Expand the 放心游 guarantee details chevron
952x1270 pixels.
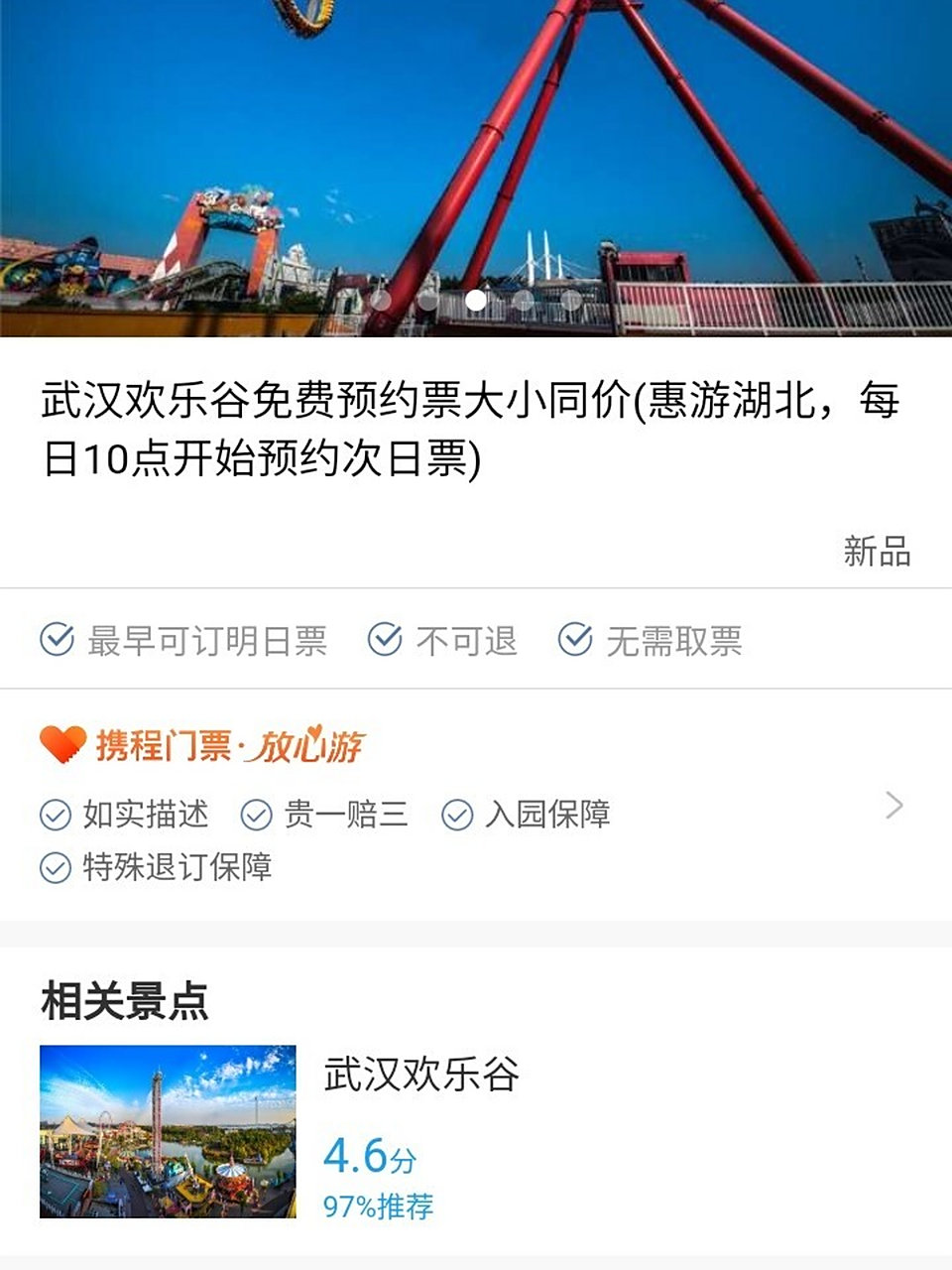[x=894, y=806]
